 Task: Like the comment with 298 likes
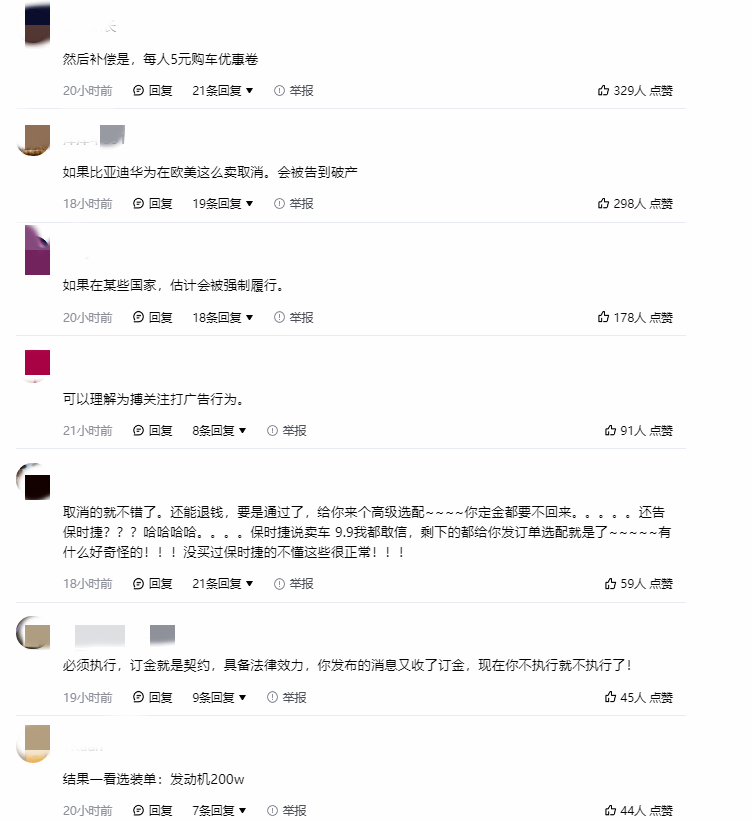pos(635,203)
